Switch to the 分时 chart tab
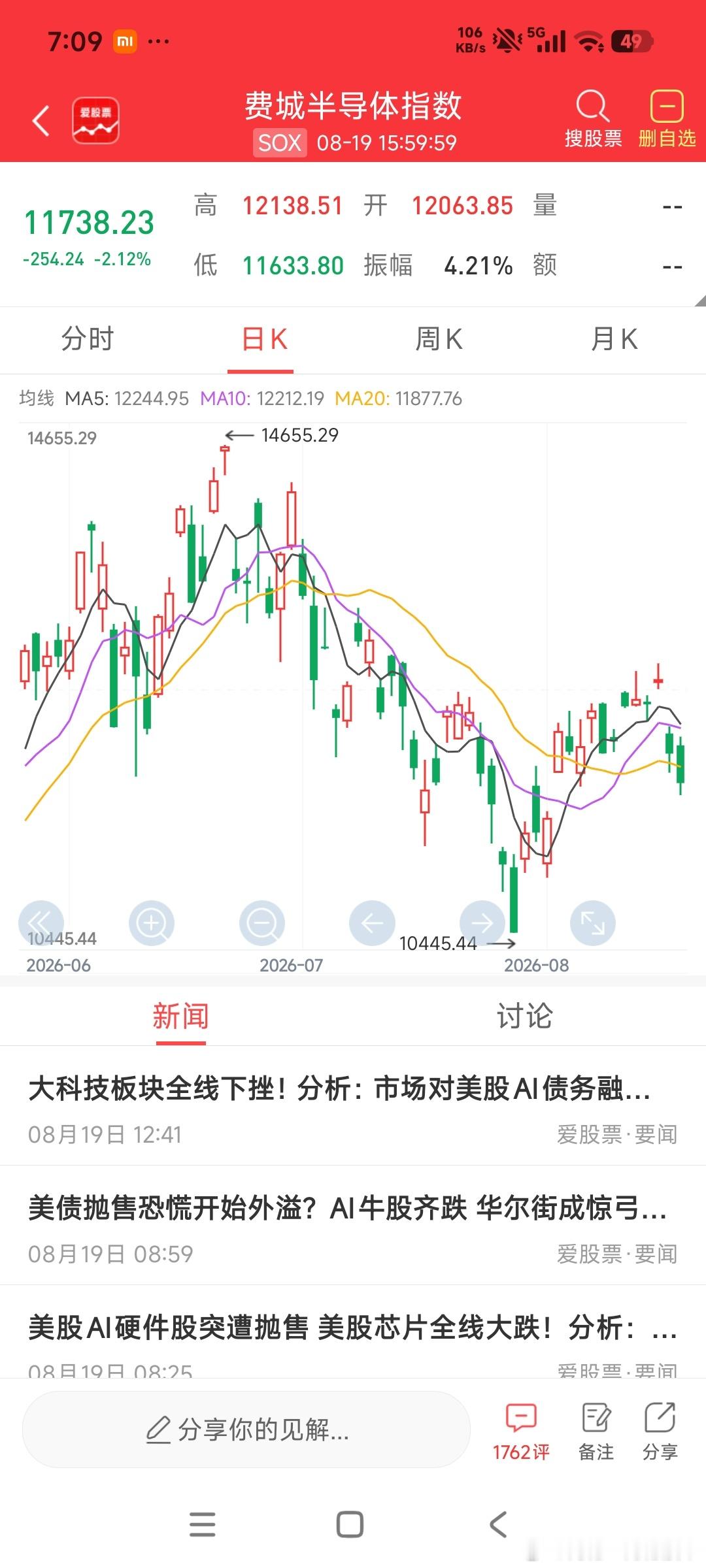The width and height of the screenshot is (706, 1568). coord(88,340)
